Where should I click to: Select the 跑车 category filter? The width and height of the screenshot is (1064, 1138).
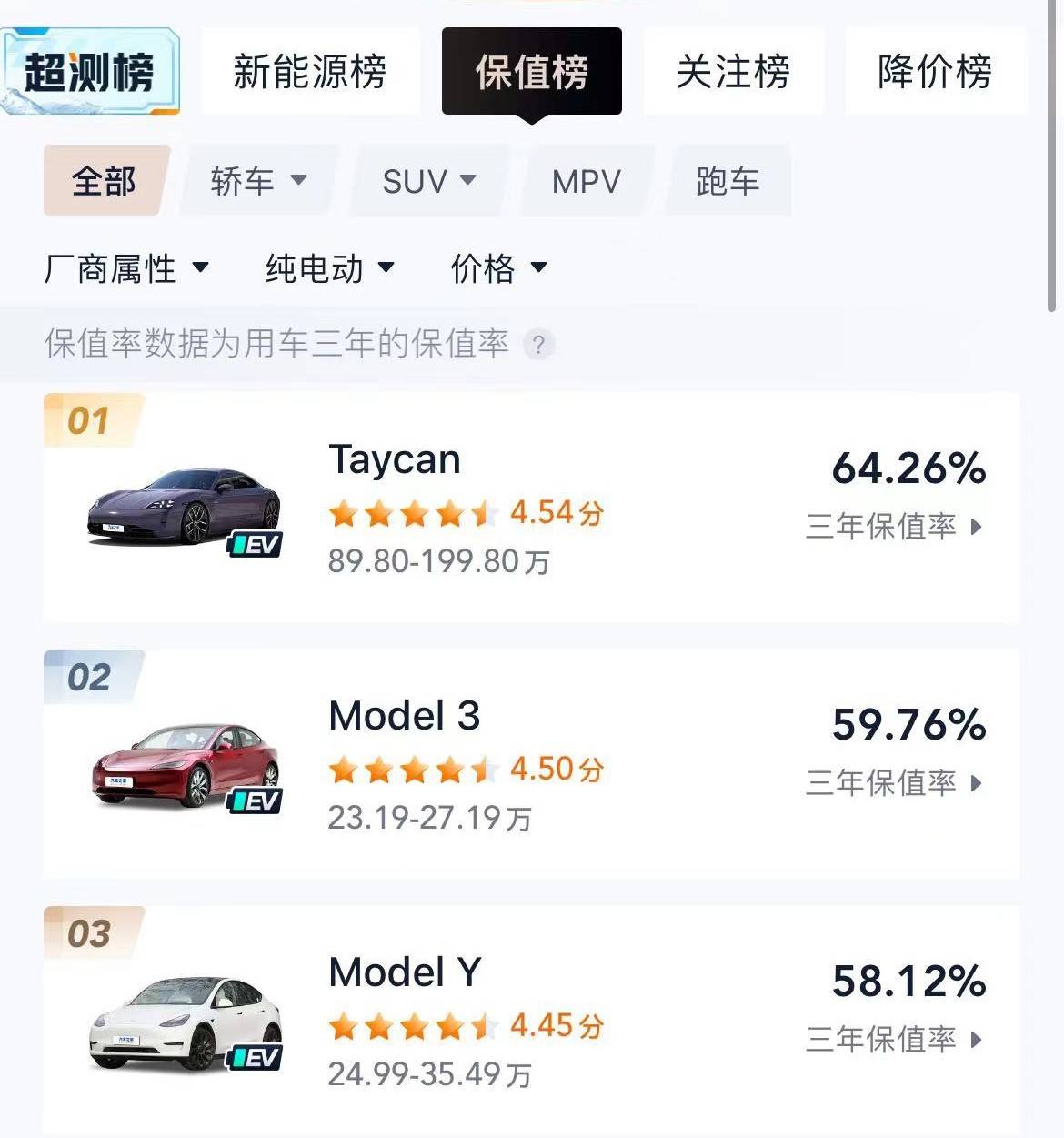tap(728, 182)
